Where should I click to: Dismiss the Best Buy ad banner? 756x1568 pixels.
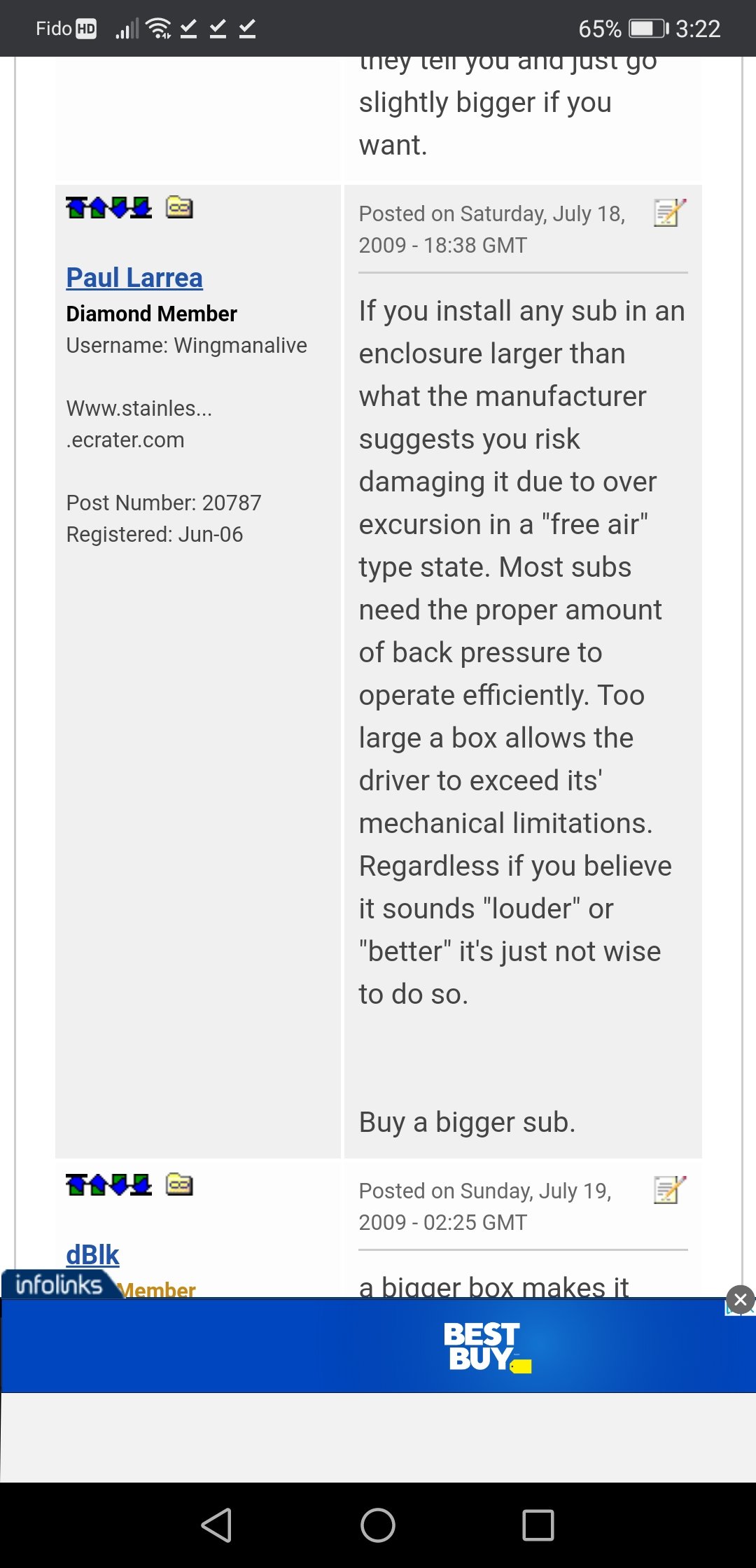click(740, 1300)
